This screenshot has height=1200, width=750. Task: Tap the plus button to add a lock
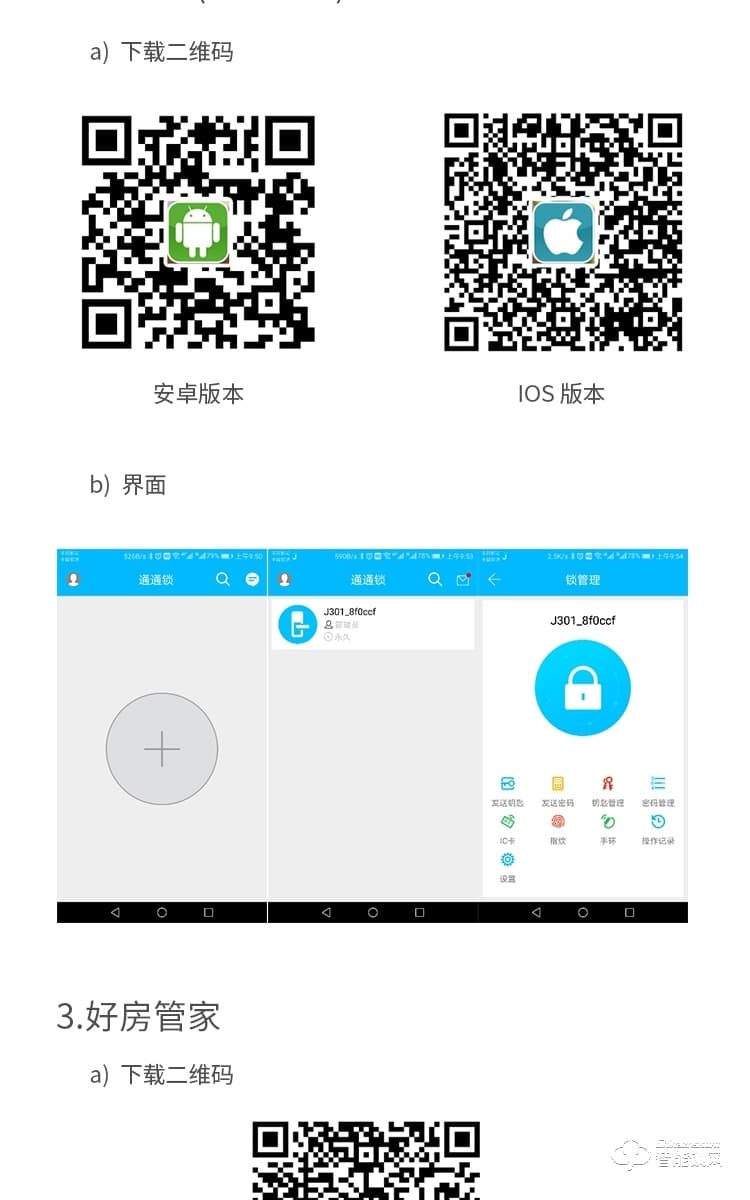coord(162,748)
